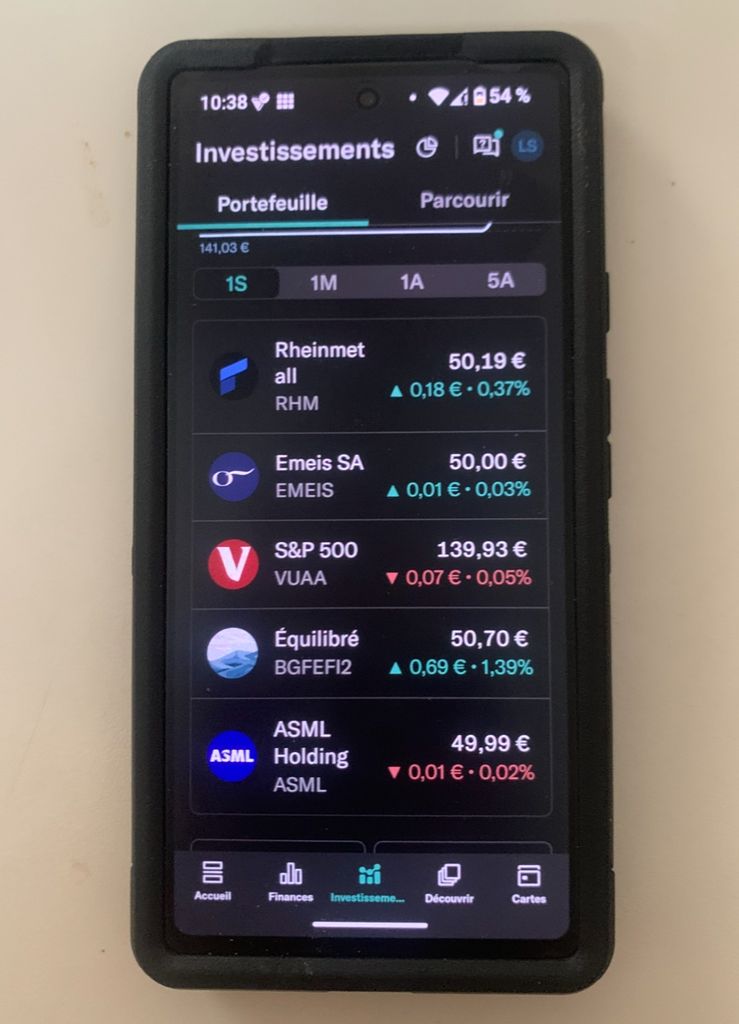The image size is (739, 1024).
Task: Switch to the Découvrir tab
Action: pyautogui.click(x=449, y=882)
